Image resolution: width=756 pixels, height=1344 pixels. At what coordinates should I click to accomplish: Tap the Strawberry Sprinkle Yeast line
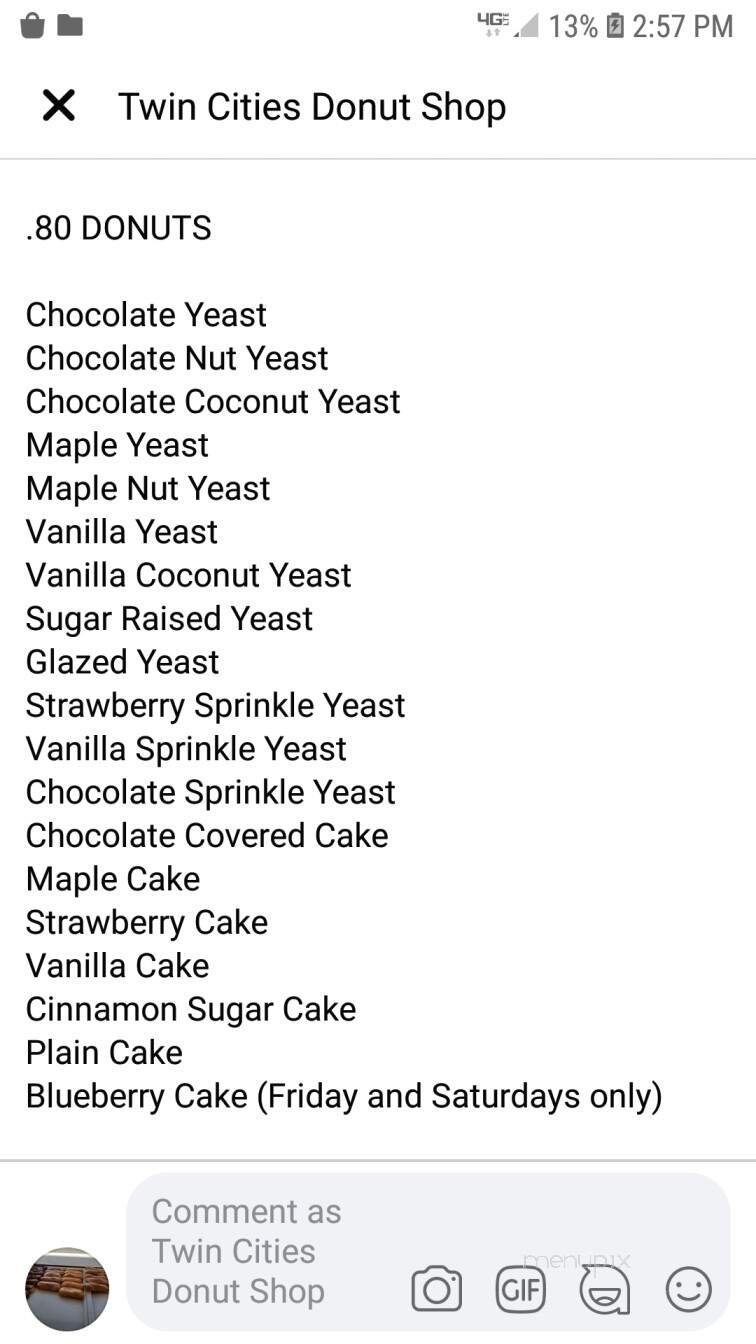pyautogui.click(x=216, y=705)
